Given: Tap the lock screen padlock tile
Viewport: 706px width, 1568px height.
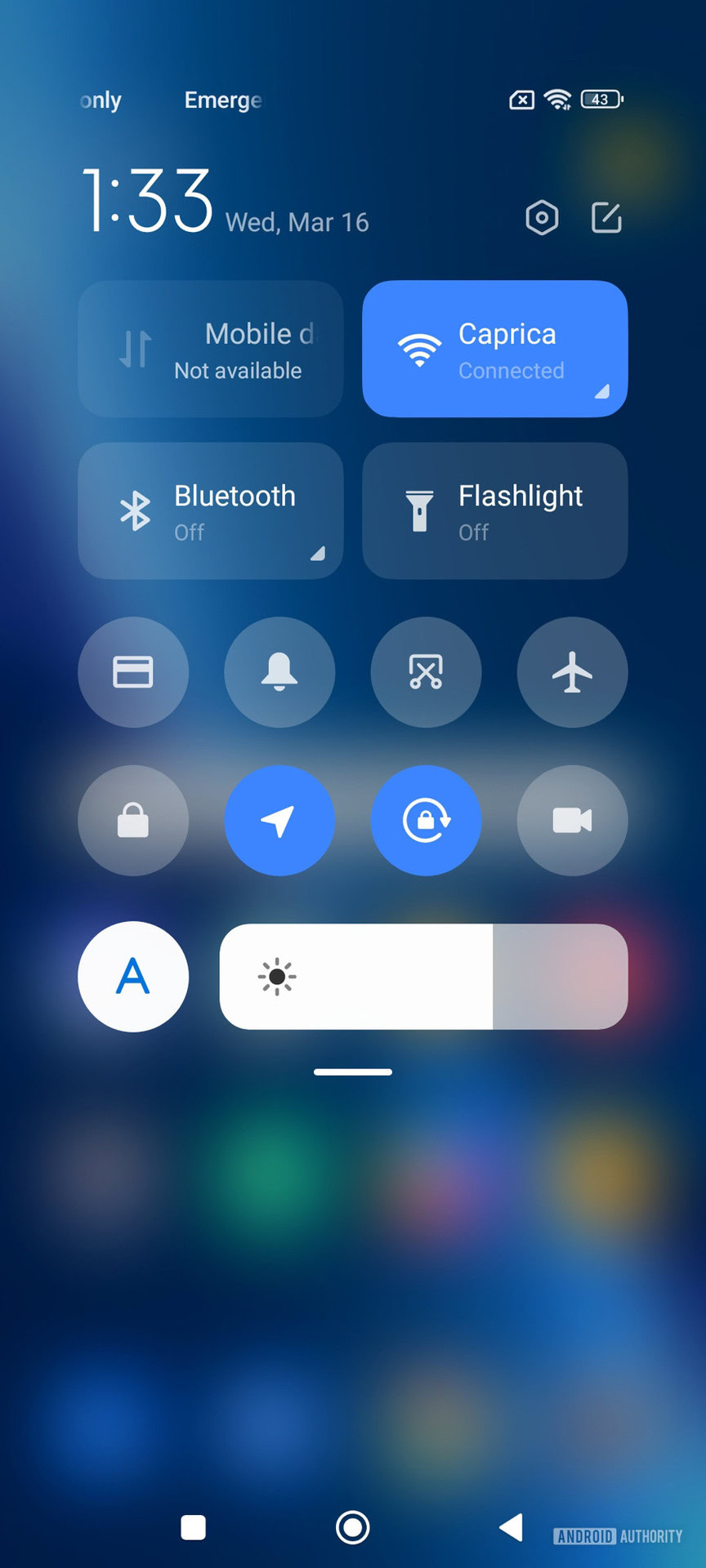Looking at the screenshot, I should coord(133,820).
